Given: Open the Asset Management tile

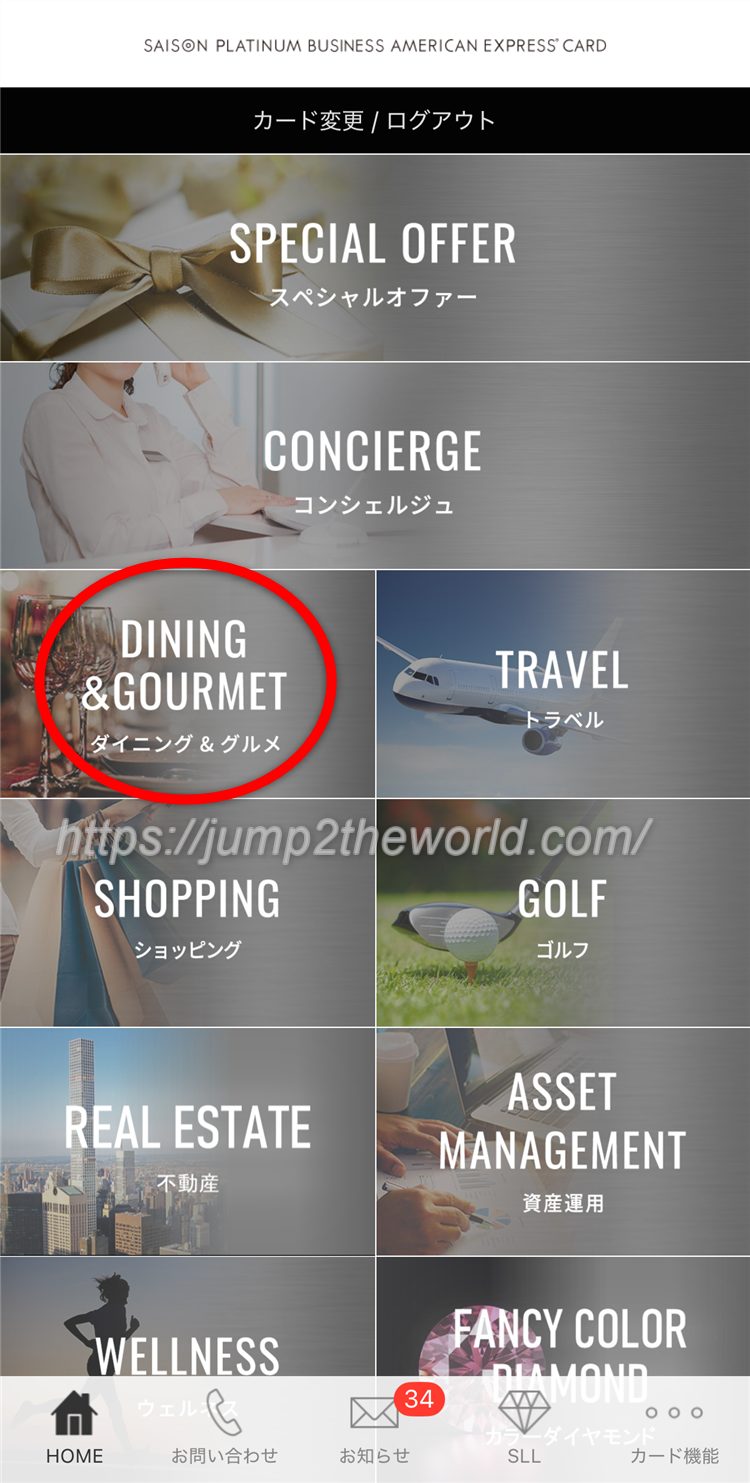Looking at the screenshot, I should coord(562,1141).
